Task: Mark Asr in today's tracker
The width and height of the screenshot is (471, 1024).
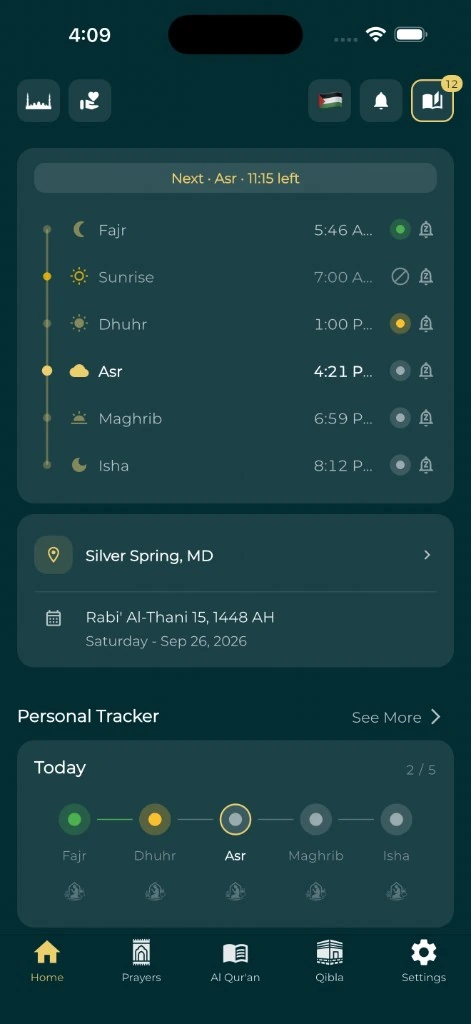Action: point(235,819)
